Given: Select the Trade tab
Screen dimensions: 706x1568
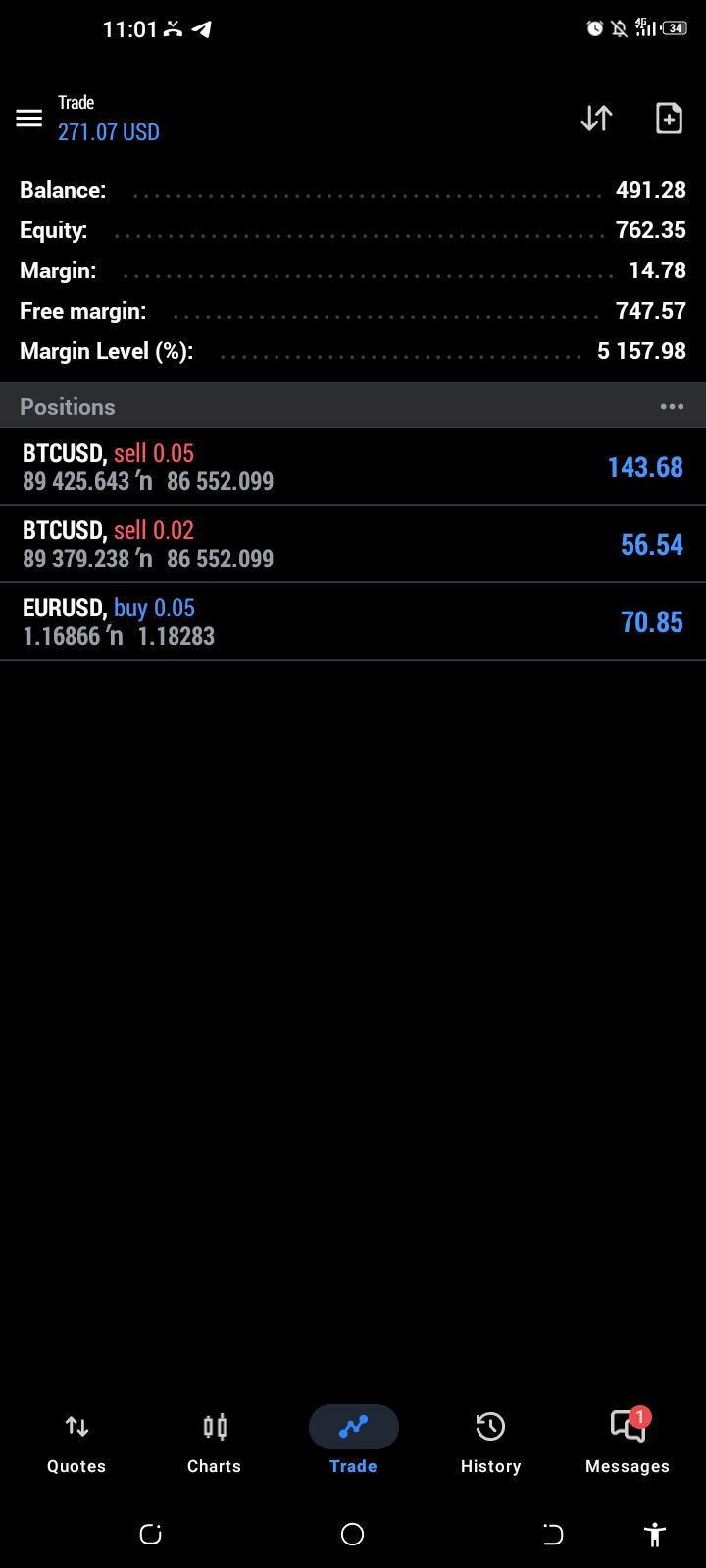Looking at the screenshot, I should [353, 1442].
